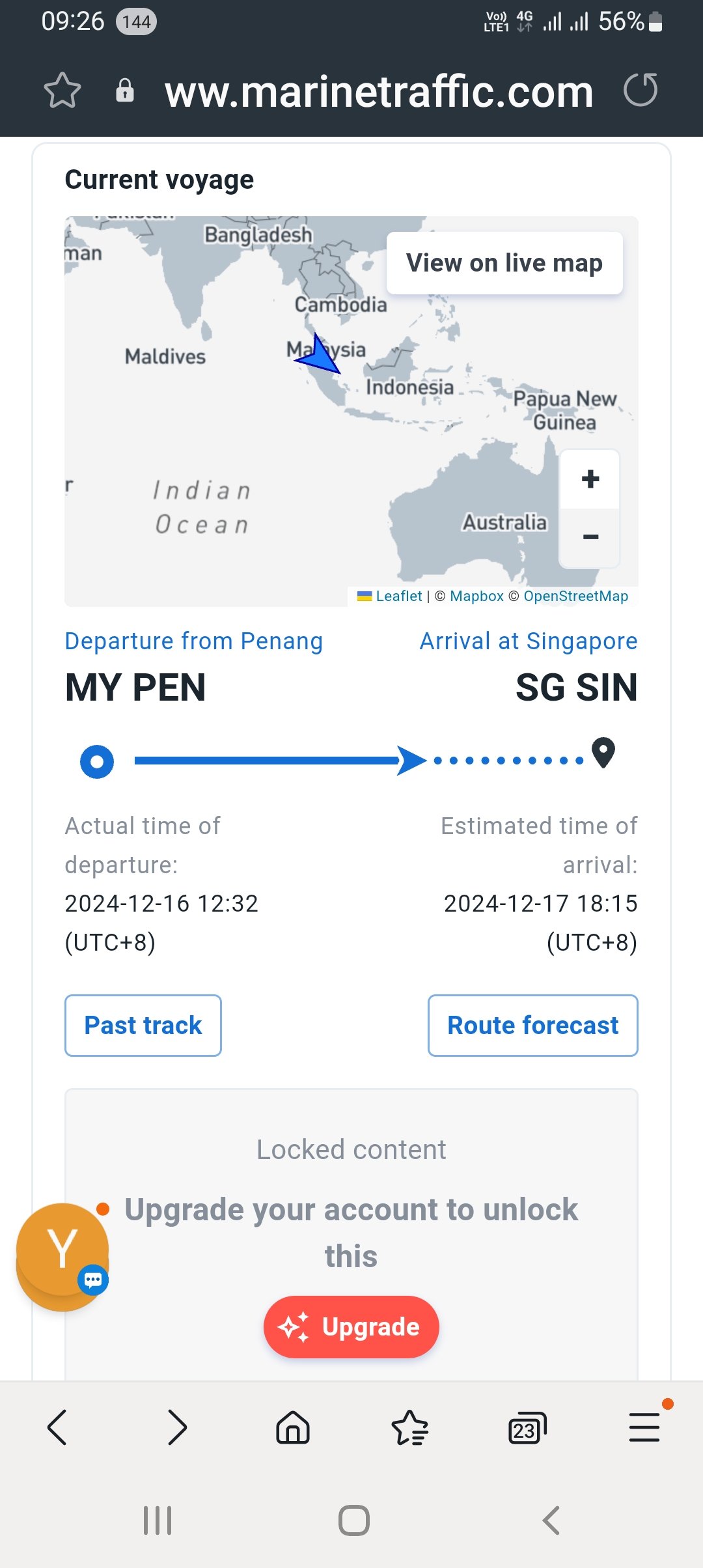703x1568 pixels.
Task: Open Arrival at Singapore port link
Action: [528, 641]
